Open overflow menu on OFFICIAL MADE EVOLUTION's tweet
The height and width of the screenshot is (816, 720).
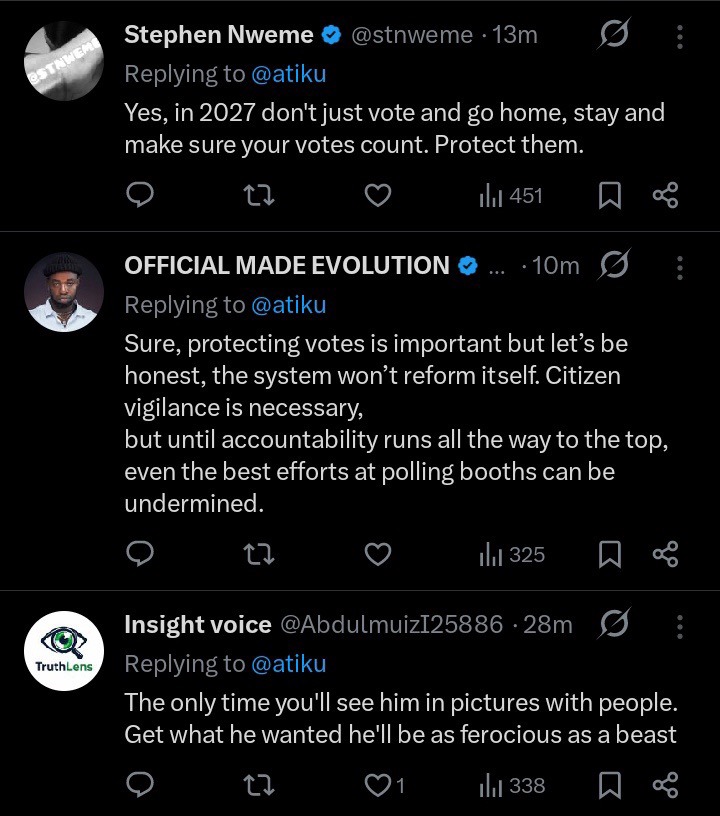[680, 267]
